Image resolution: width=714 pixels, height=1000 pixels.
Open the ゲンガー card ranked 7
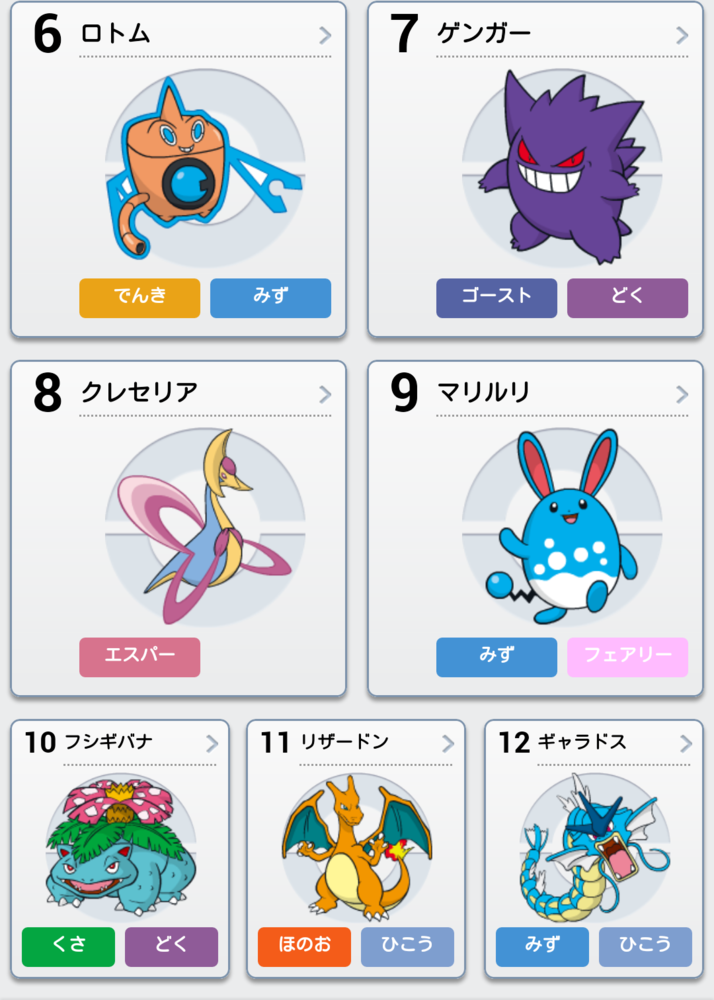536,170
